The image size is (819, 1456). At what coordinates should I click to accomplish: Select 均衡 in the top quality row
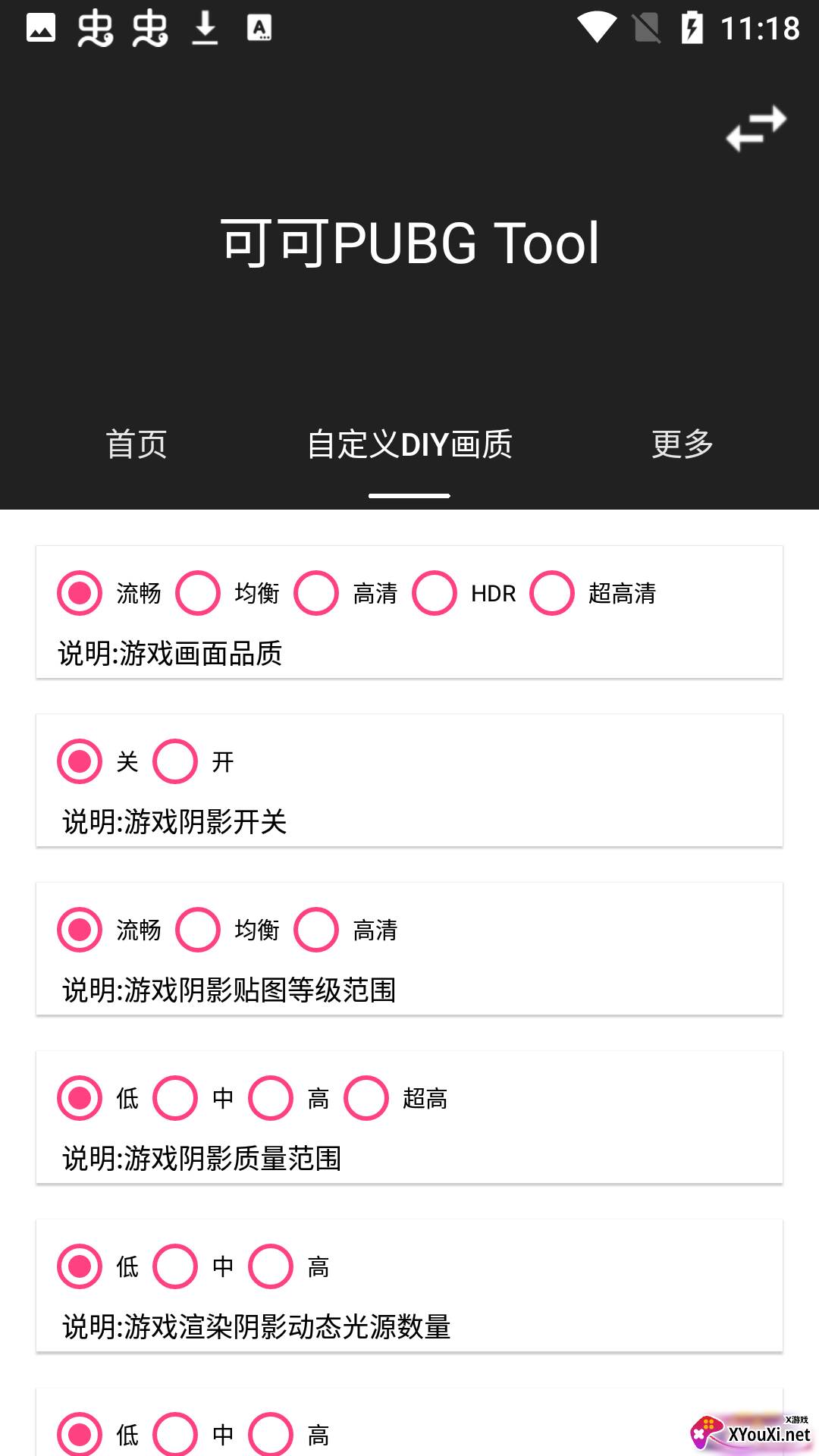pos(198,593)
